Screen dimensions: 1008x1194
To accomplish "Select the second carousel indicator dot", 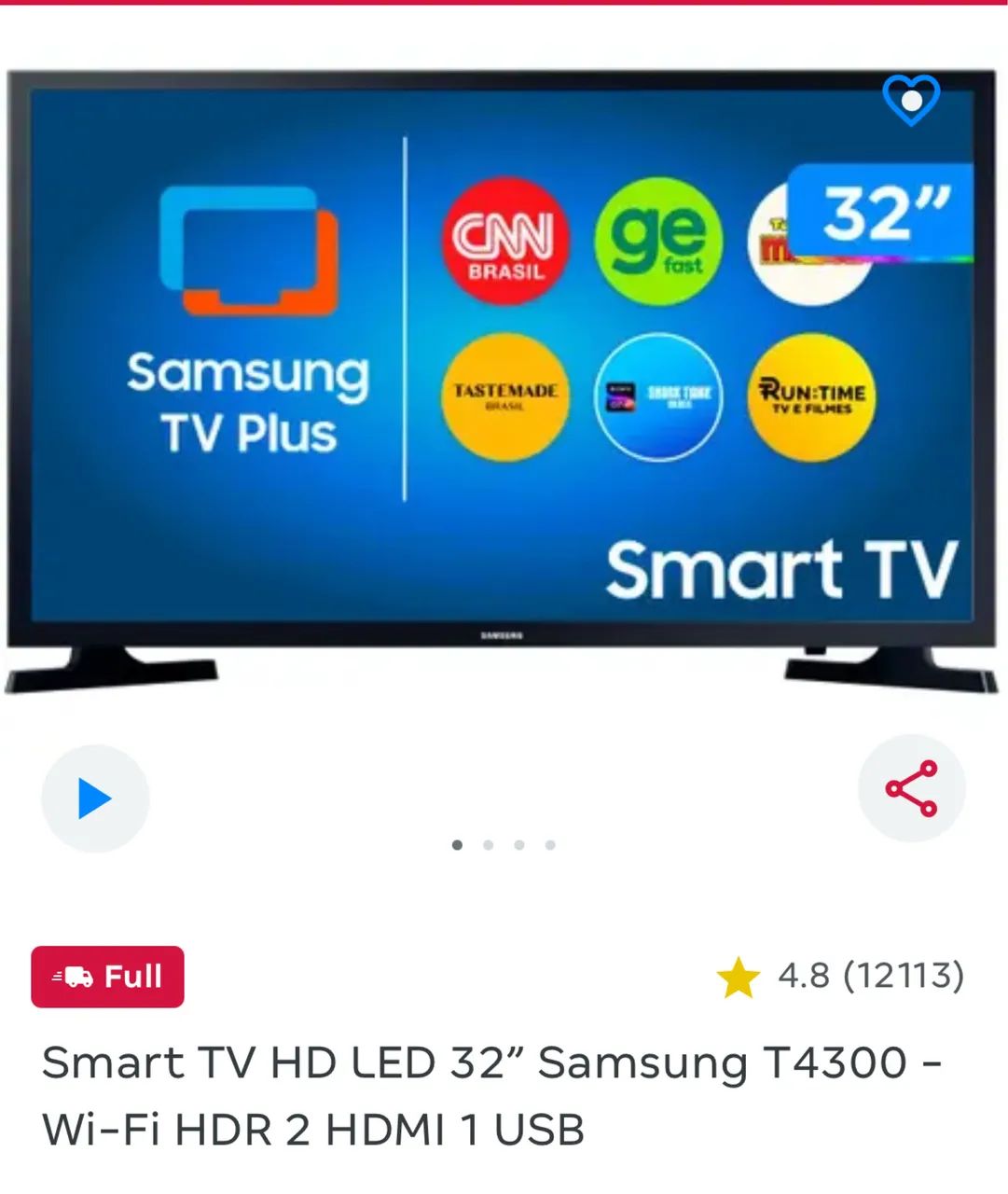I will click(x=489, y=844).
